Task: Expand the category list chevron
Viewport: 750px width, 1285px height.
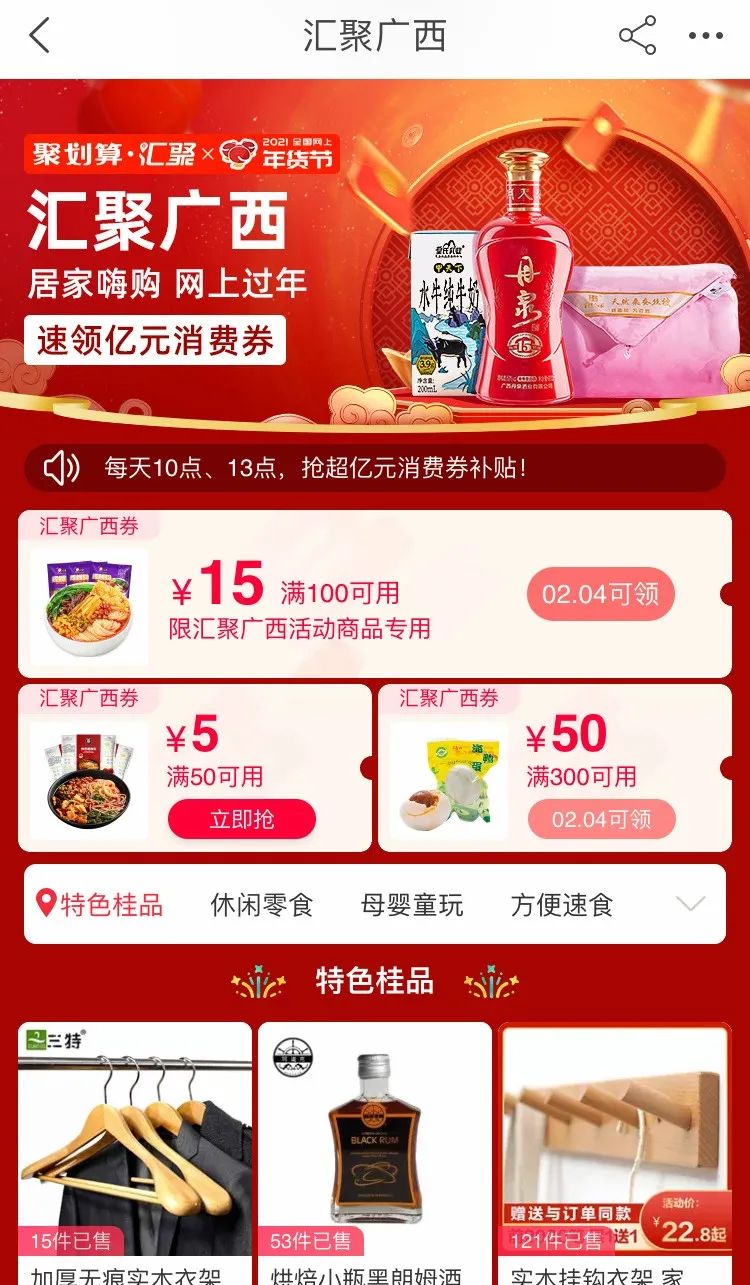Action: [x=690, y=905]
